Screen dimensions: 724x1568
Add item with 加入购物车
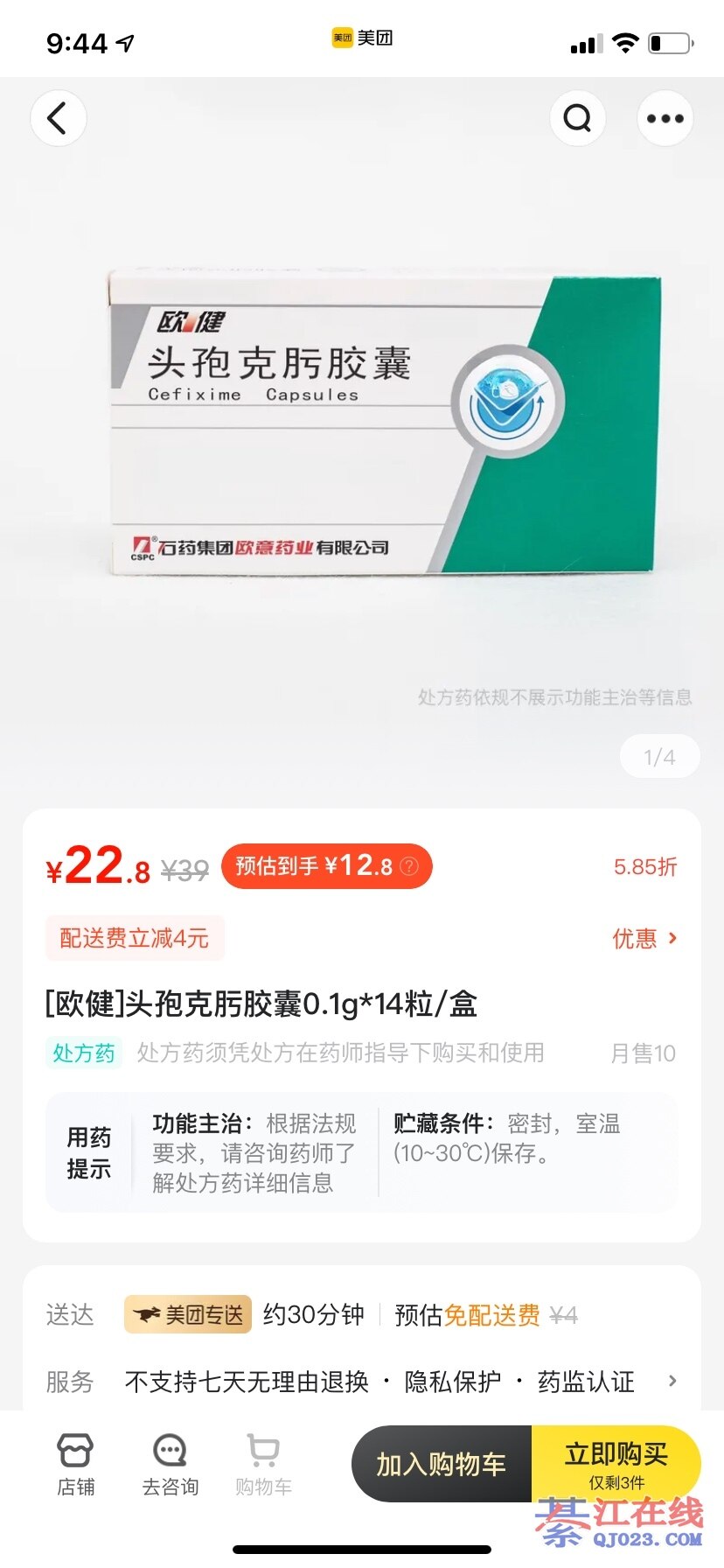[x=442, y=1464]
